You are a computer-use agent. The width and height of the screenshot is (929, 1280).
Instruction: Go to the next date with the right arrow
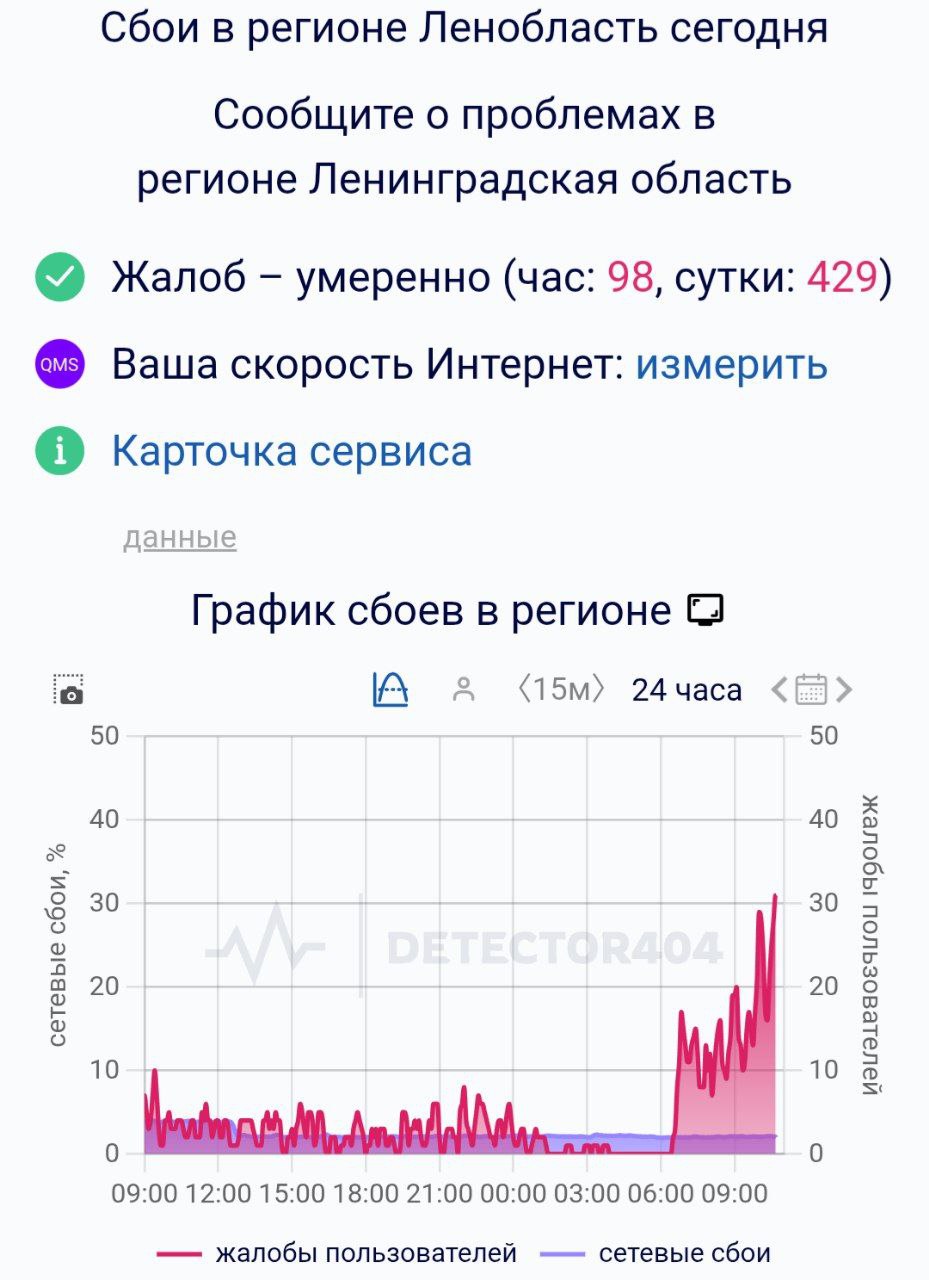click(844, 689)
